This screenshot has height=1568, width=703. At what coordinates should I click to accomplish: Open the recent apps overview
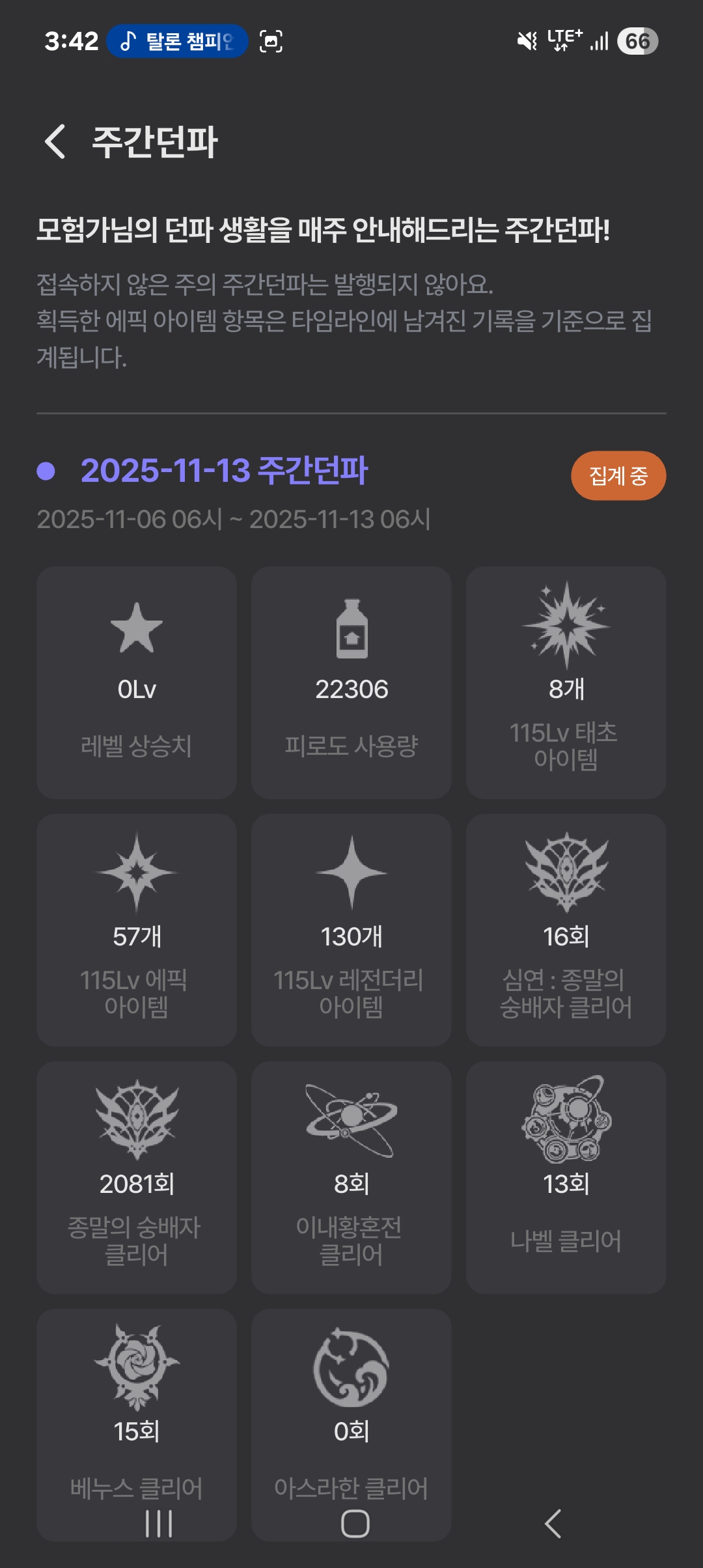tap(159, 1524)
